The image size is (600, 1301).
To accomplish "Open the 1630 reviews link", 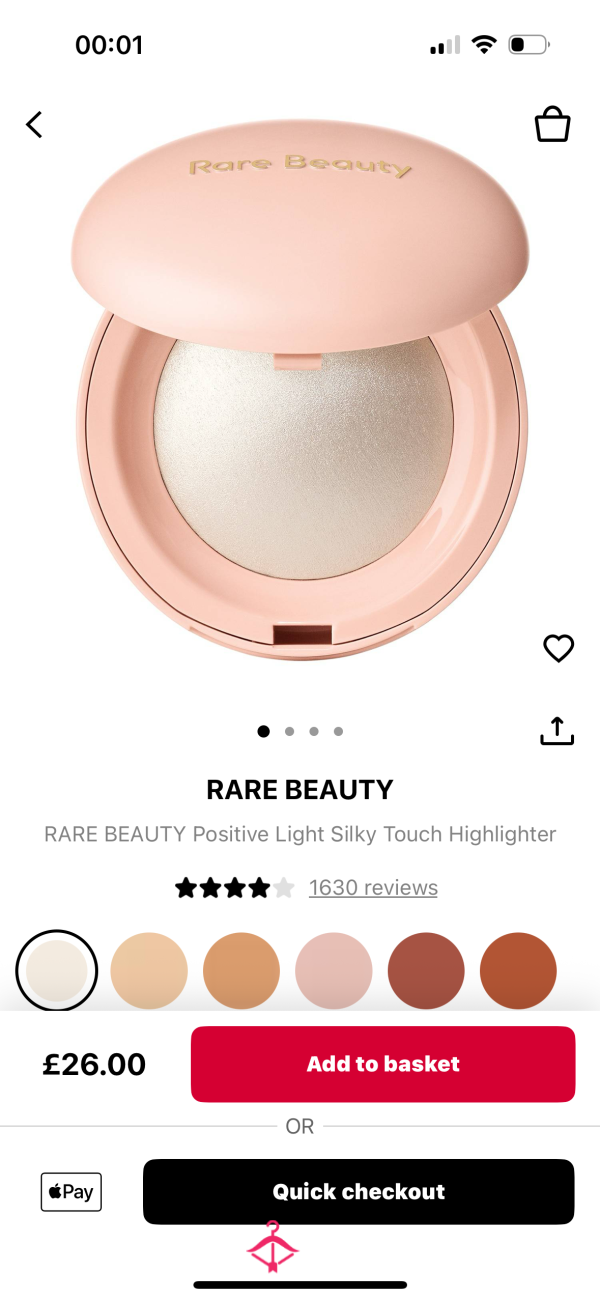I will pyautogui.click(x=373, y=887).
